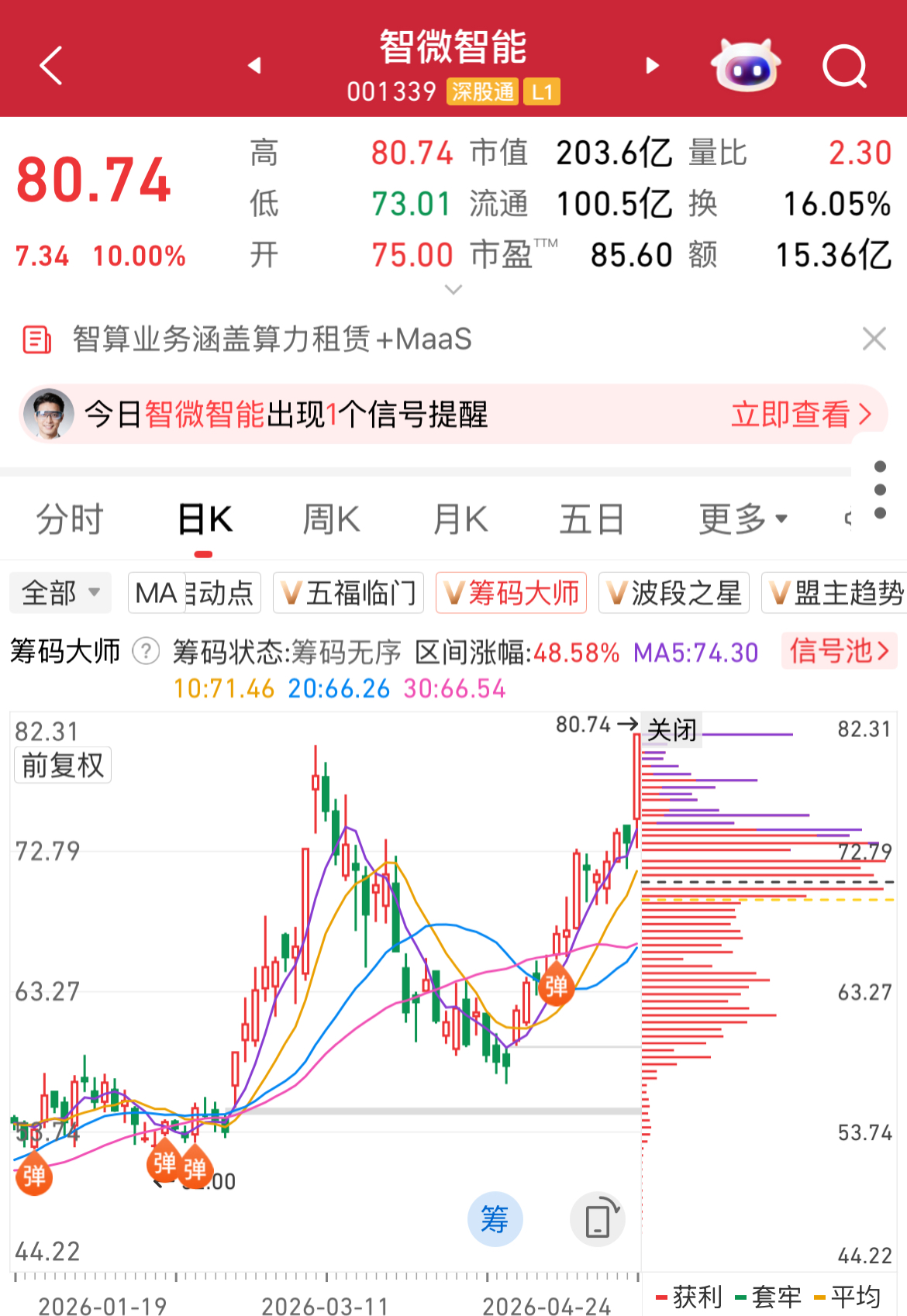The width and height of the screenshot is (907, 1316).
Task: Select the 周K chart tab
Action: pyautogui.click(x=331, y=519)
